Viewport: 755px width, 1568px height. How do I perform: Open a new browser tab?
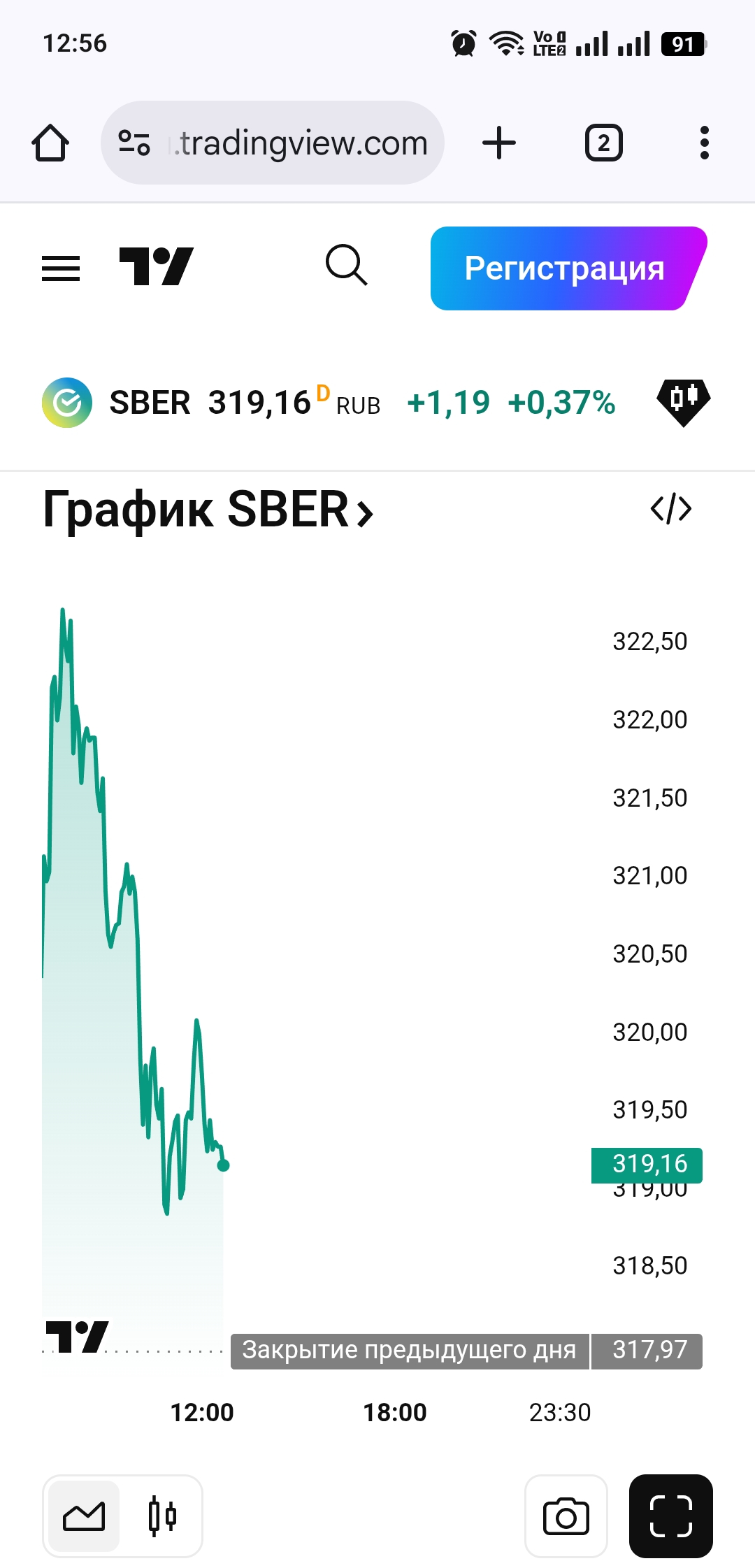499,143
